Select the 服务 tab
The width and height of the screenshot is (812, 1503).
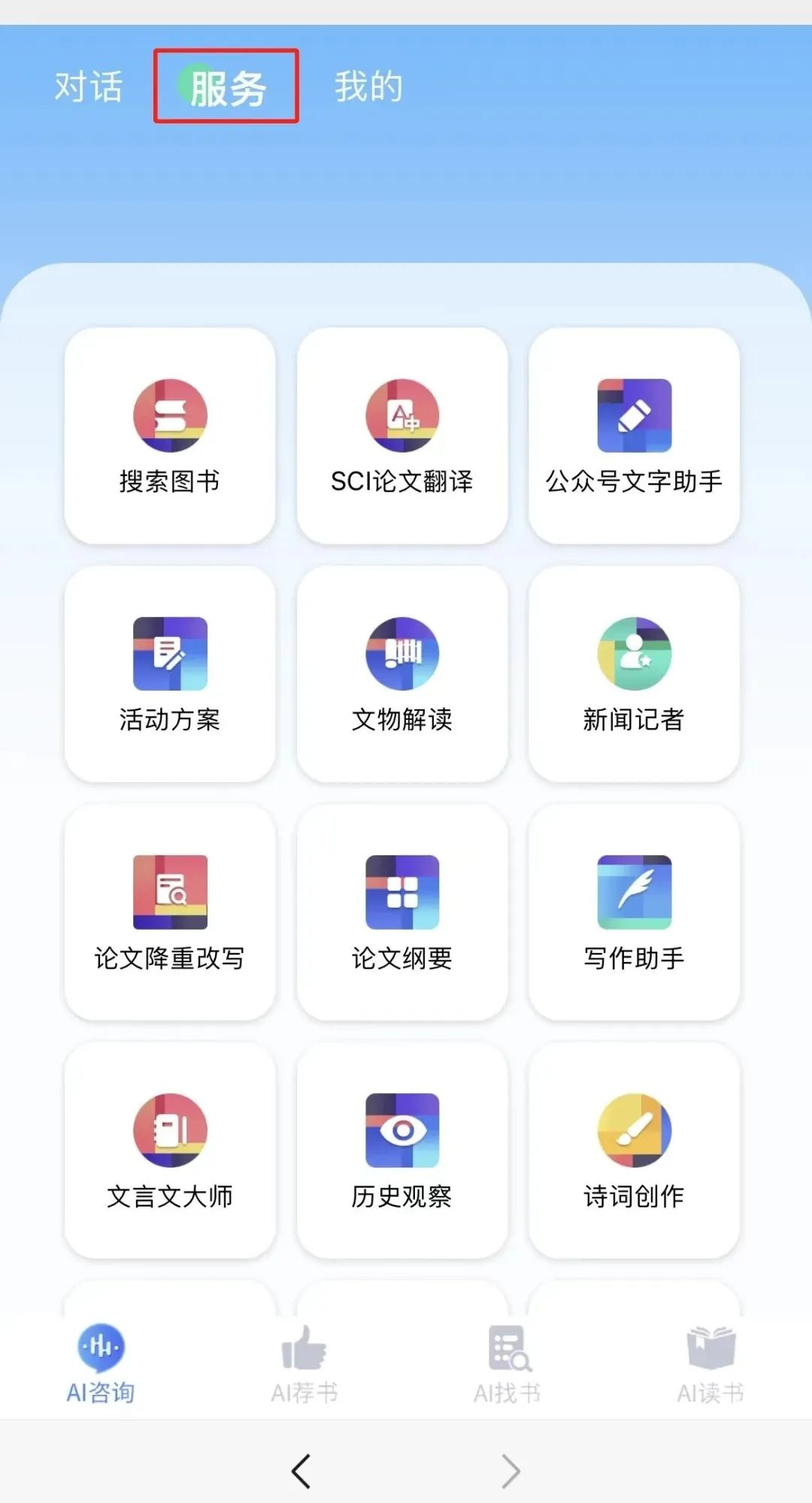[226, 87]
